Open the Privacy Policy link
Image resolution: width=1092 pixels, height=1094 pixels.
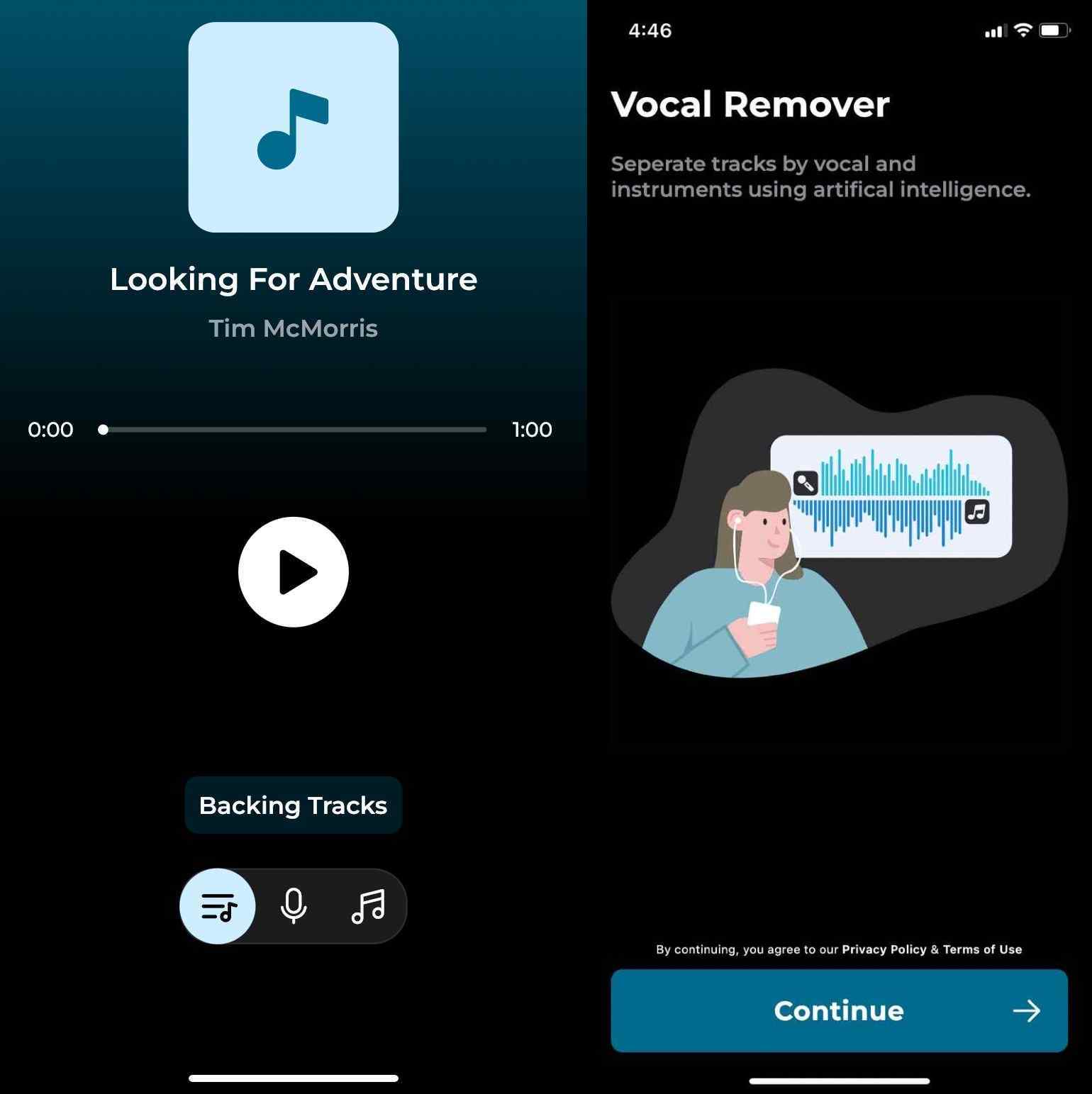pyautogui.click(x=884, y=949)
